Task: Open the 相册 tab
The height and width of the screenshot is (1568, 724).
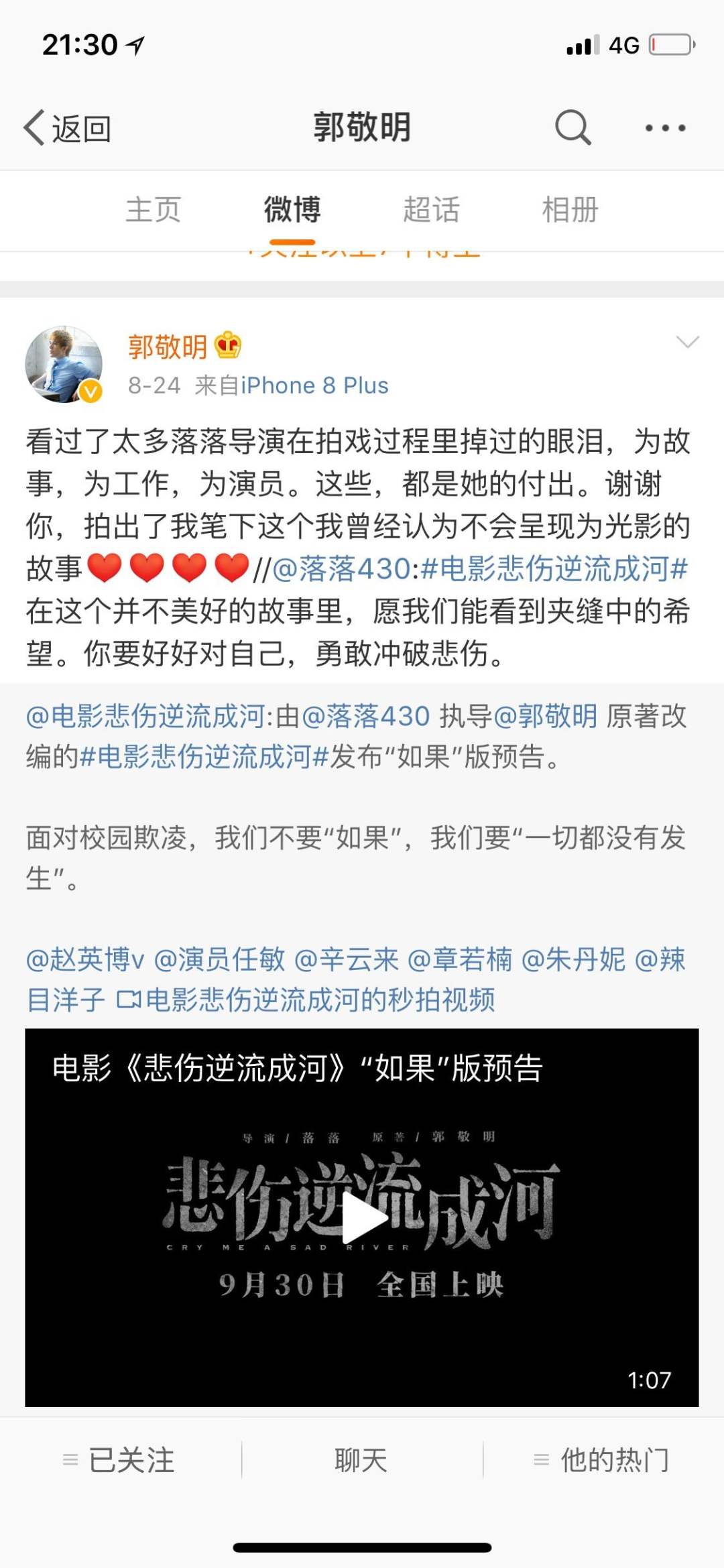Action: (570, 209)
